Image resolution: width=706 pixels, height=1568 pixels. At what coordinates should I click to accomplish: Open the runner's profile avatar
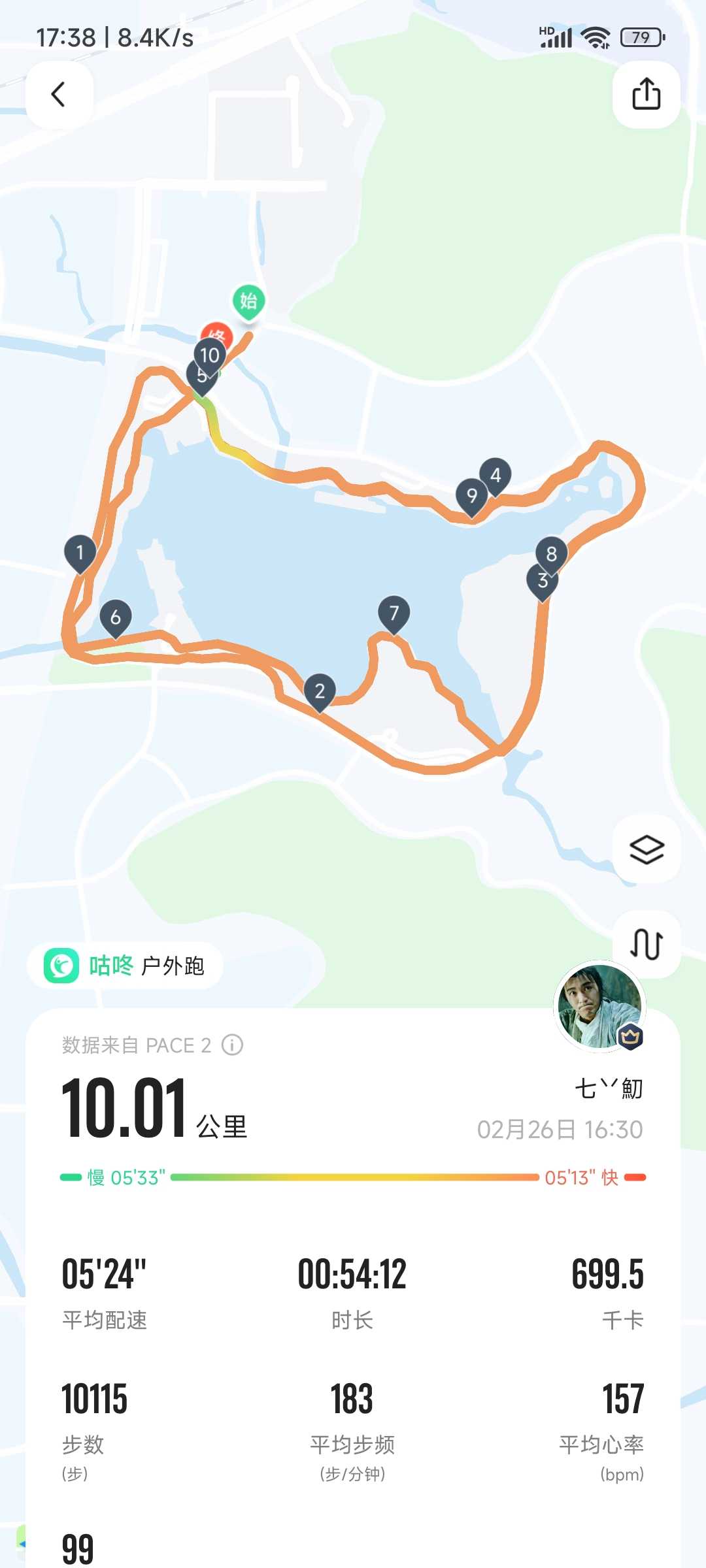pyautogui.click(x=600, y=1007)
